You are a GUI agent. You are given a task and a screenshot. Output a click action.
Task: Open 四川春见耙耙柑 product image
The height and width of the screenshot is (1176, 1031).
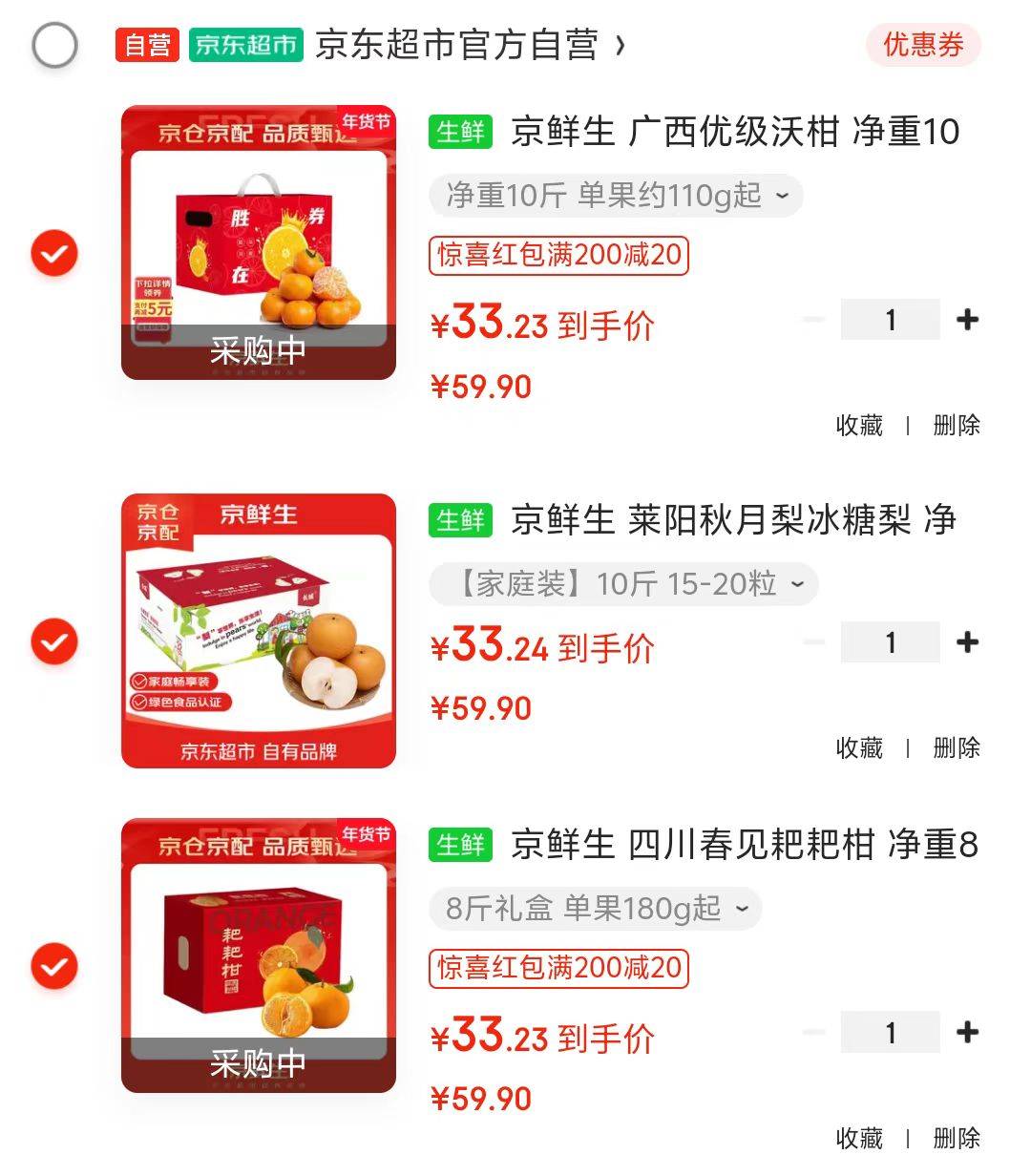258,955
